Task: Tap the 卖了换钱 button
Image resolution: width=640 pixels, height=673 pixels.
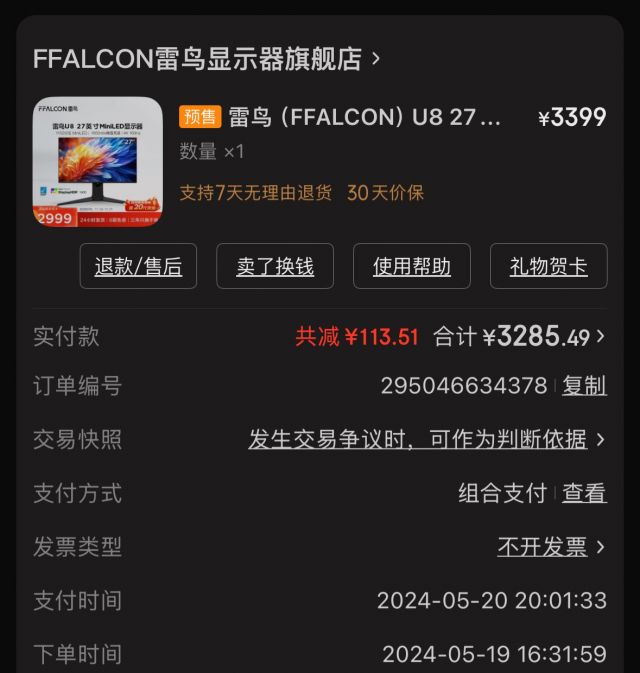Action: [275, 267]
